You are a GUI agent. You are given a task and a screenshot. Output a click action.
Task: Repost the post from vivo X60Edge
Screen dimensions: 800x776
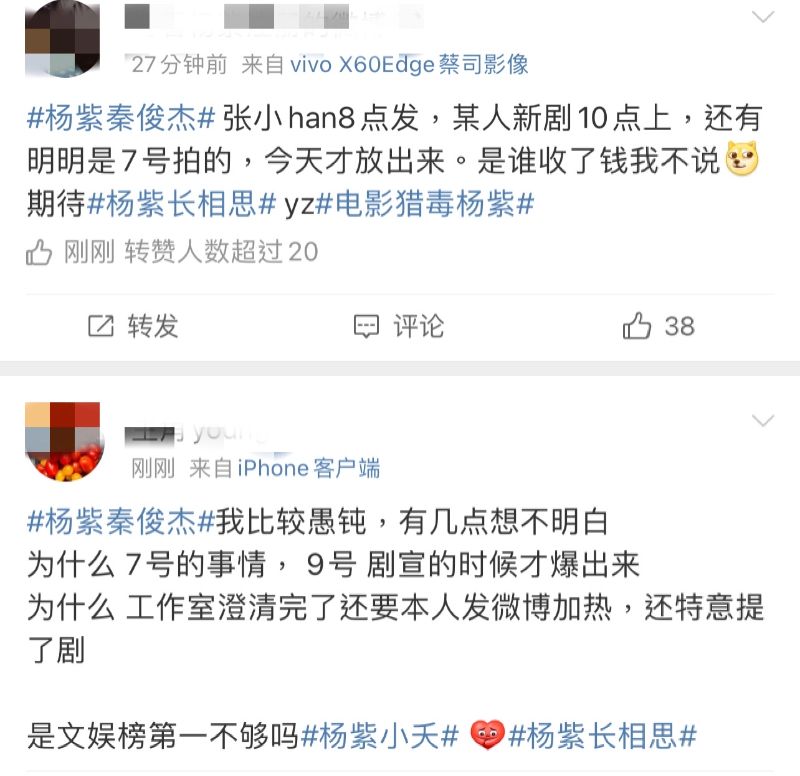(133, 326)
